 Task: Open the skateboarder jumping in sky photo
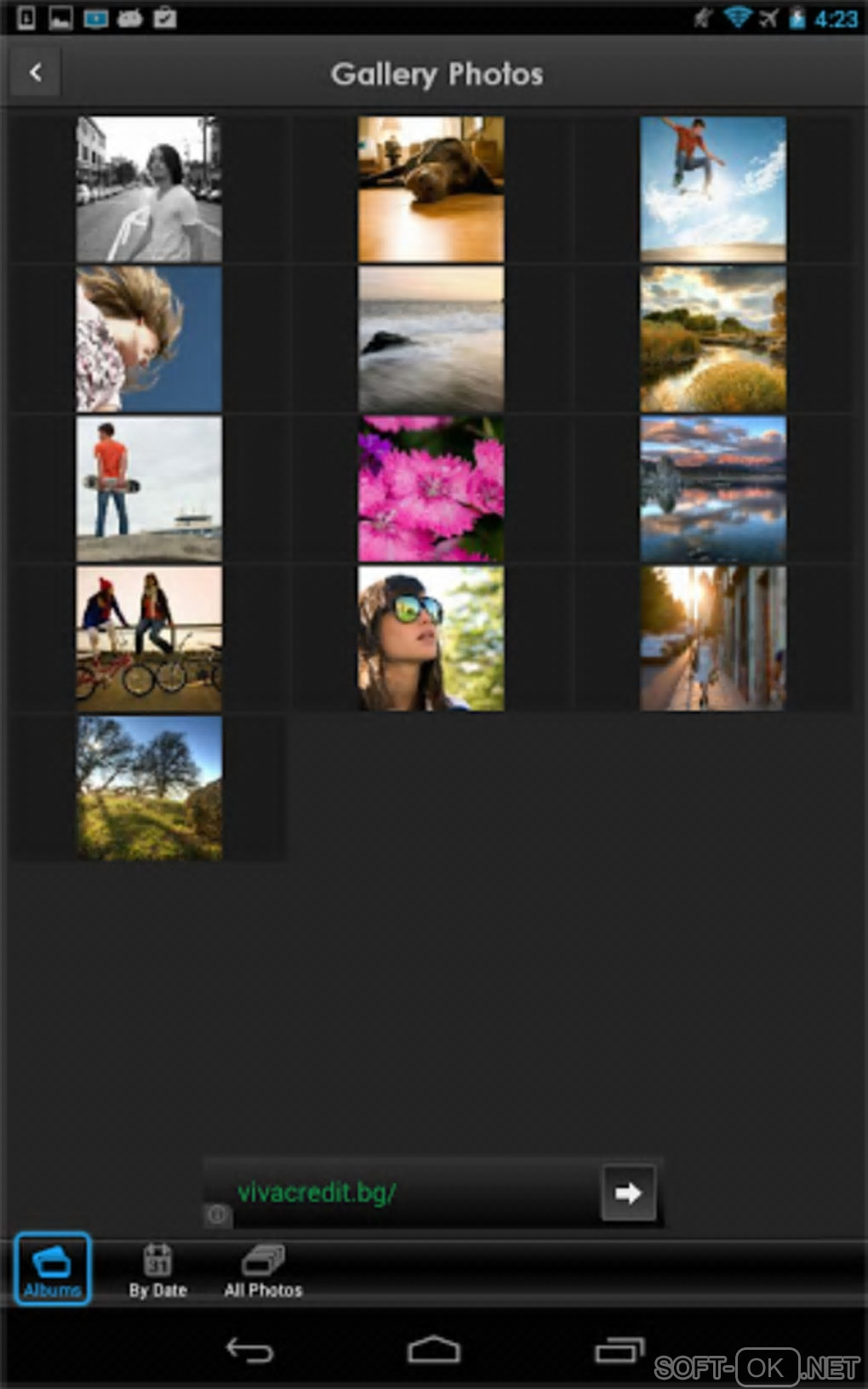pyautogui.click(x=712, y=189)
